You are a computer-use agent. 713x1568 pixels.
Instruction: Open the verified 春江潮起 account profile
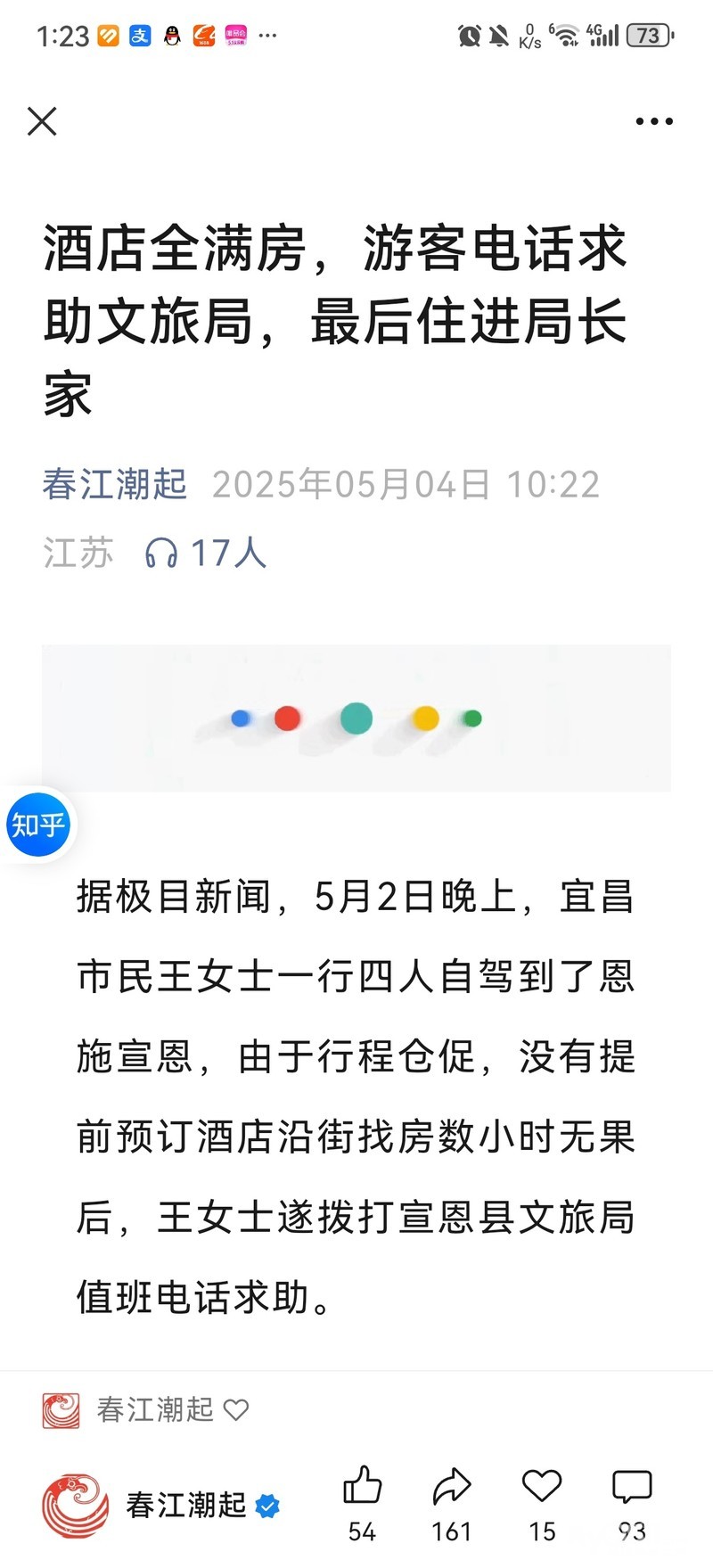(x=185, y=1506)
